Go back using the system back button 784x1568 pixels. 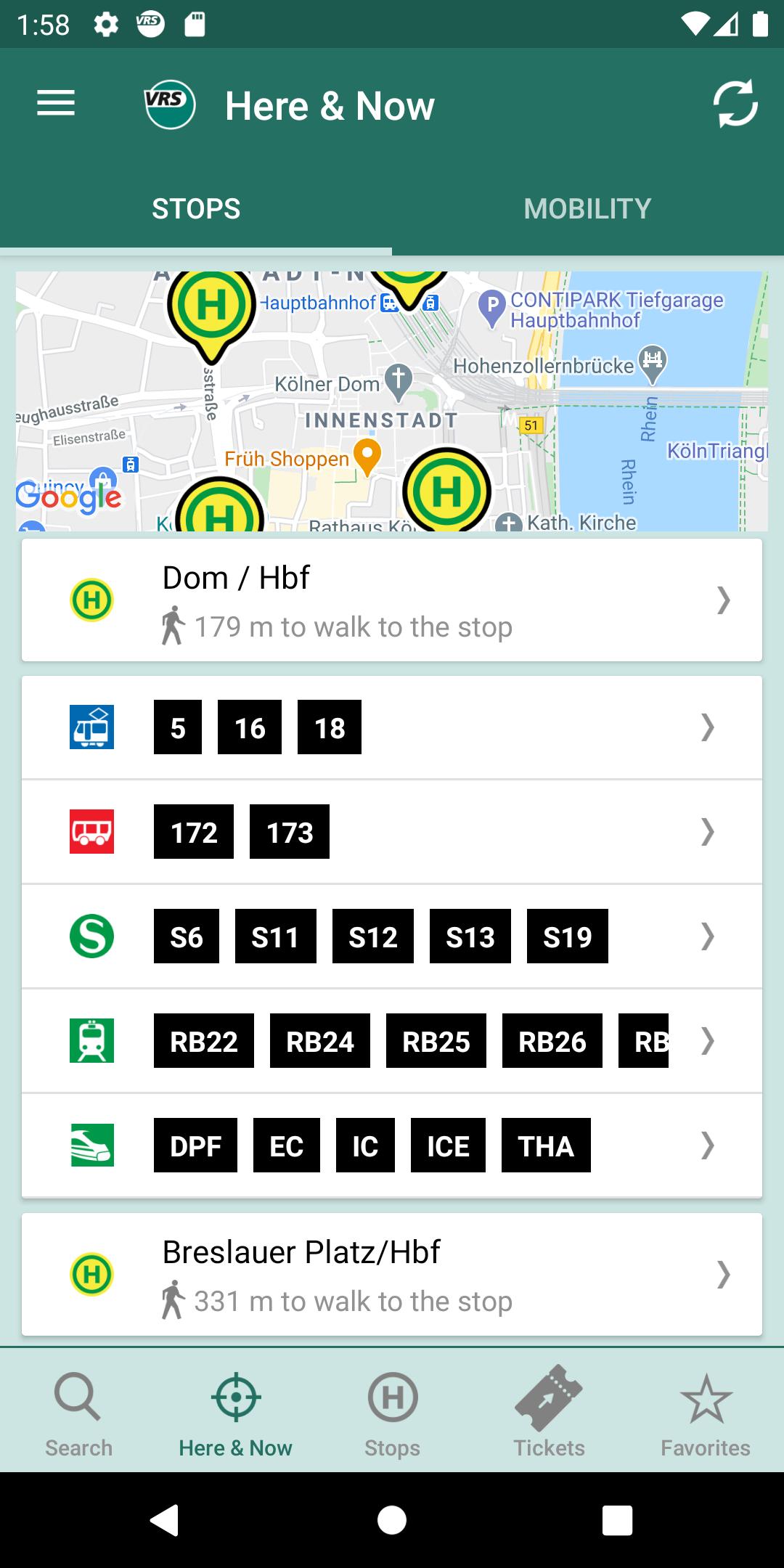[164, 1520]
